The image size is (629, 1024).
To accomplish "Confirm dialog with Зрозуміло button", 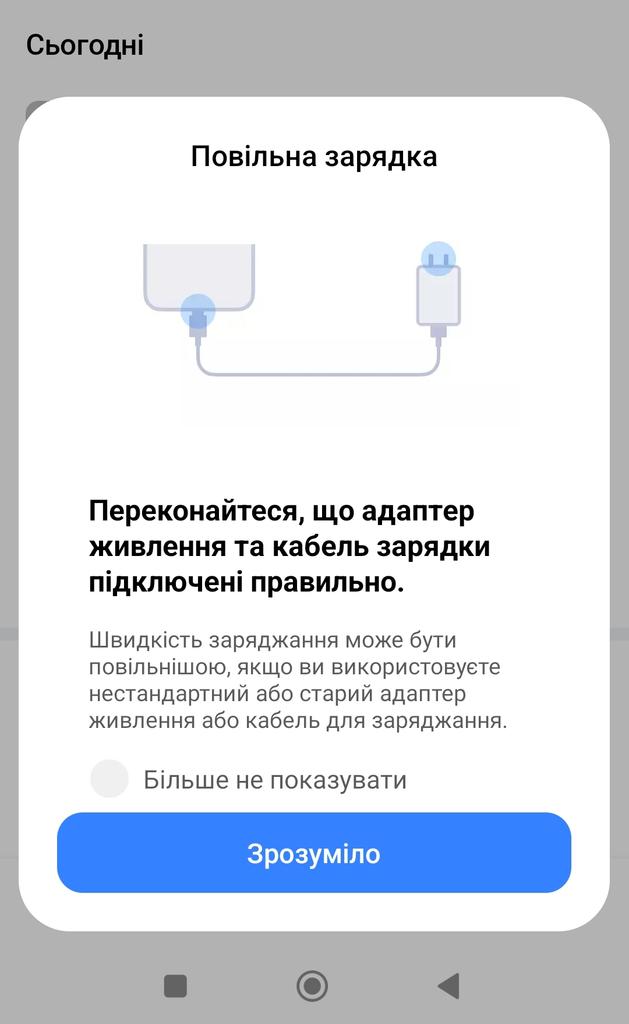I will tap(314, 853).
